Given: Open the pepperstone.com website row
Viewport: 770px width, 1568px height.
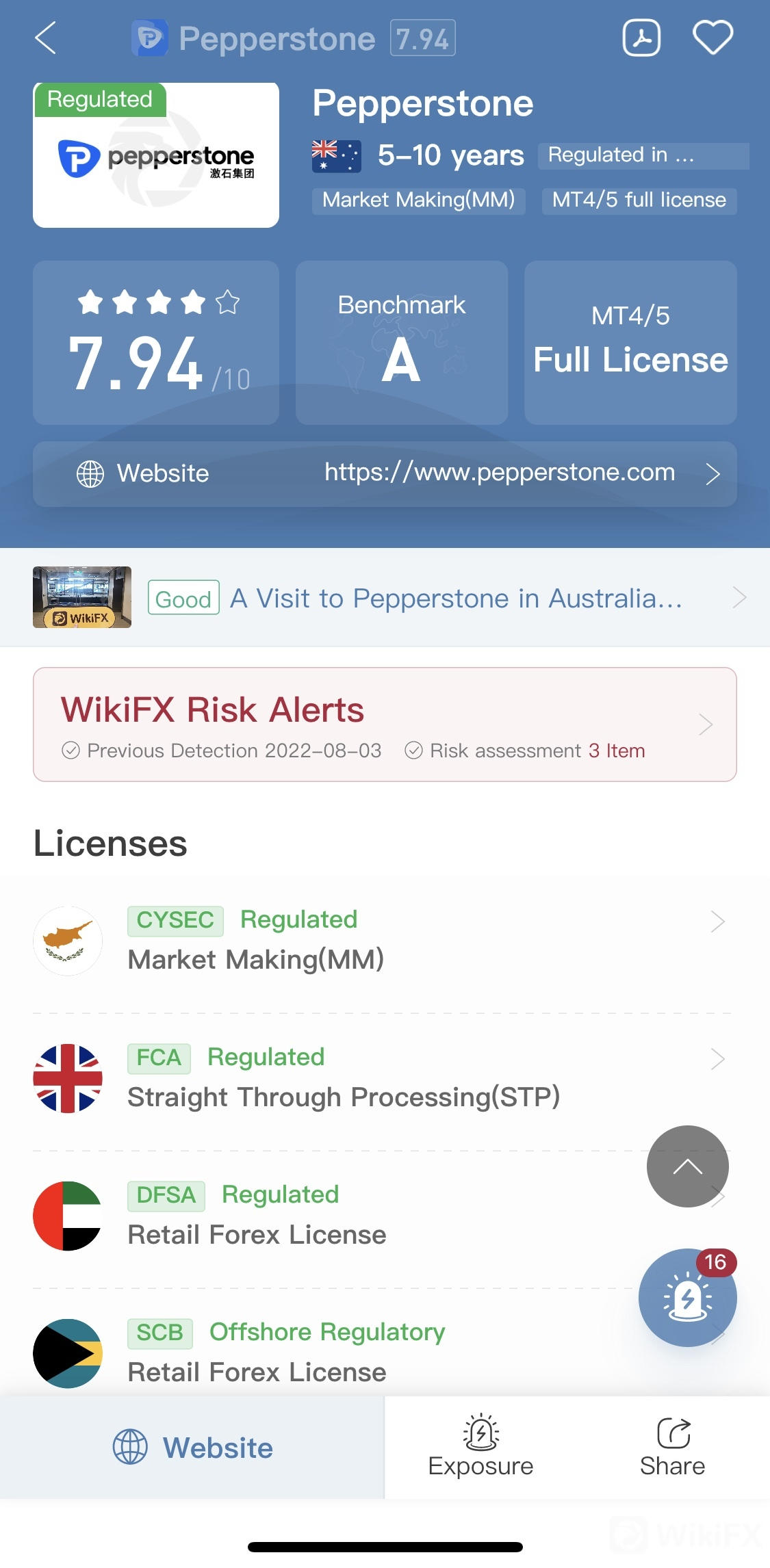Looking at the screenshot, I should (x=385, y=473).
